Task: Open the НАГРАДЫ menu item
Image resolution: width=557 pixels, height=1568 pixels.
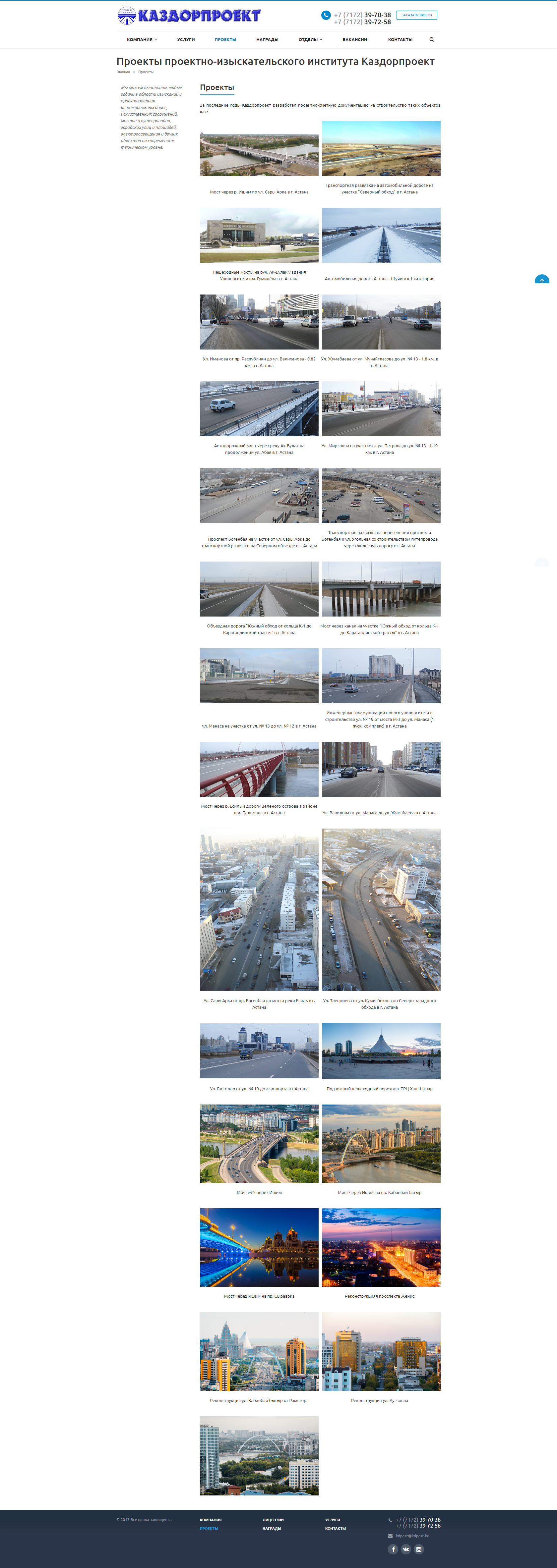Action: pyautogui.click(x=267, y=39)
